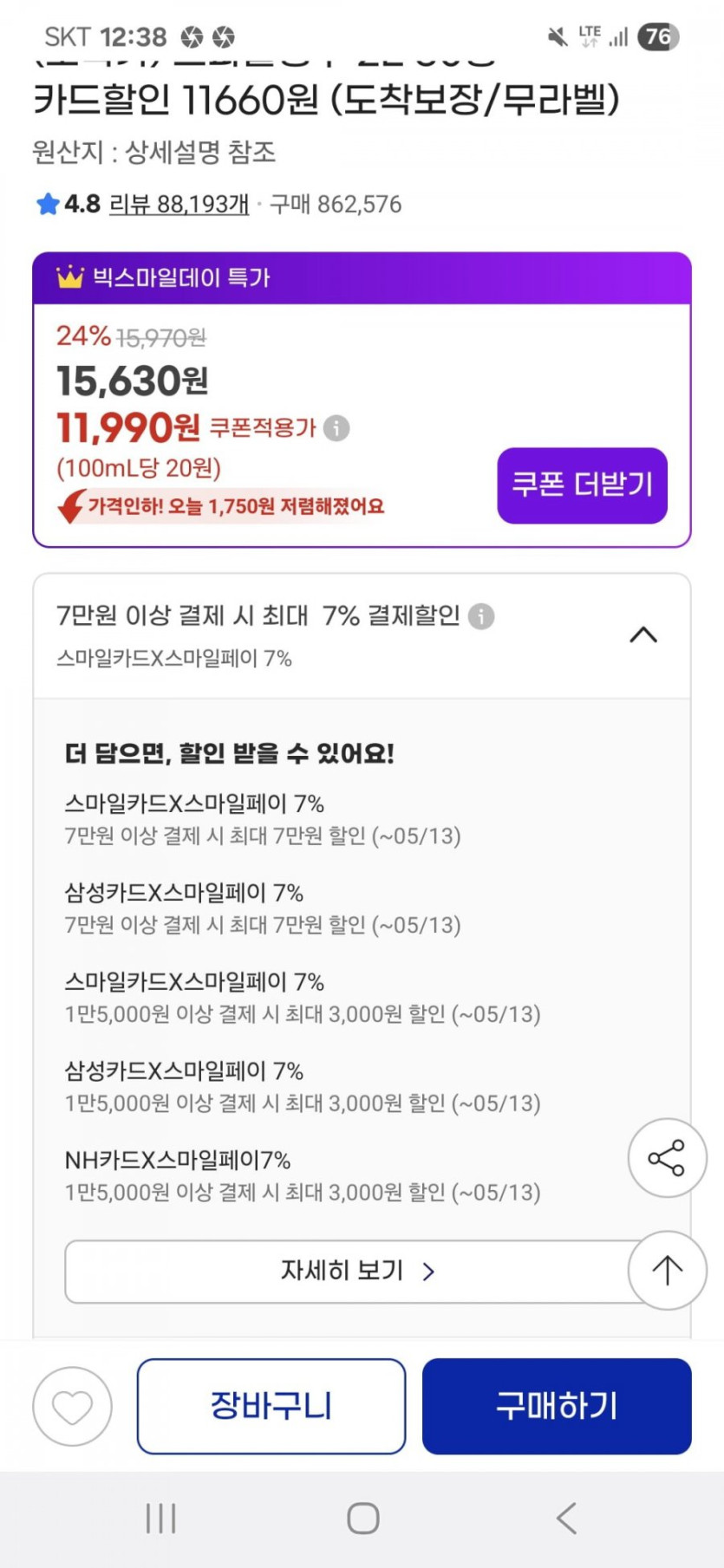Share this product
Viewport: 724px width, 1568px height.
tap(666, 1158)
